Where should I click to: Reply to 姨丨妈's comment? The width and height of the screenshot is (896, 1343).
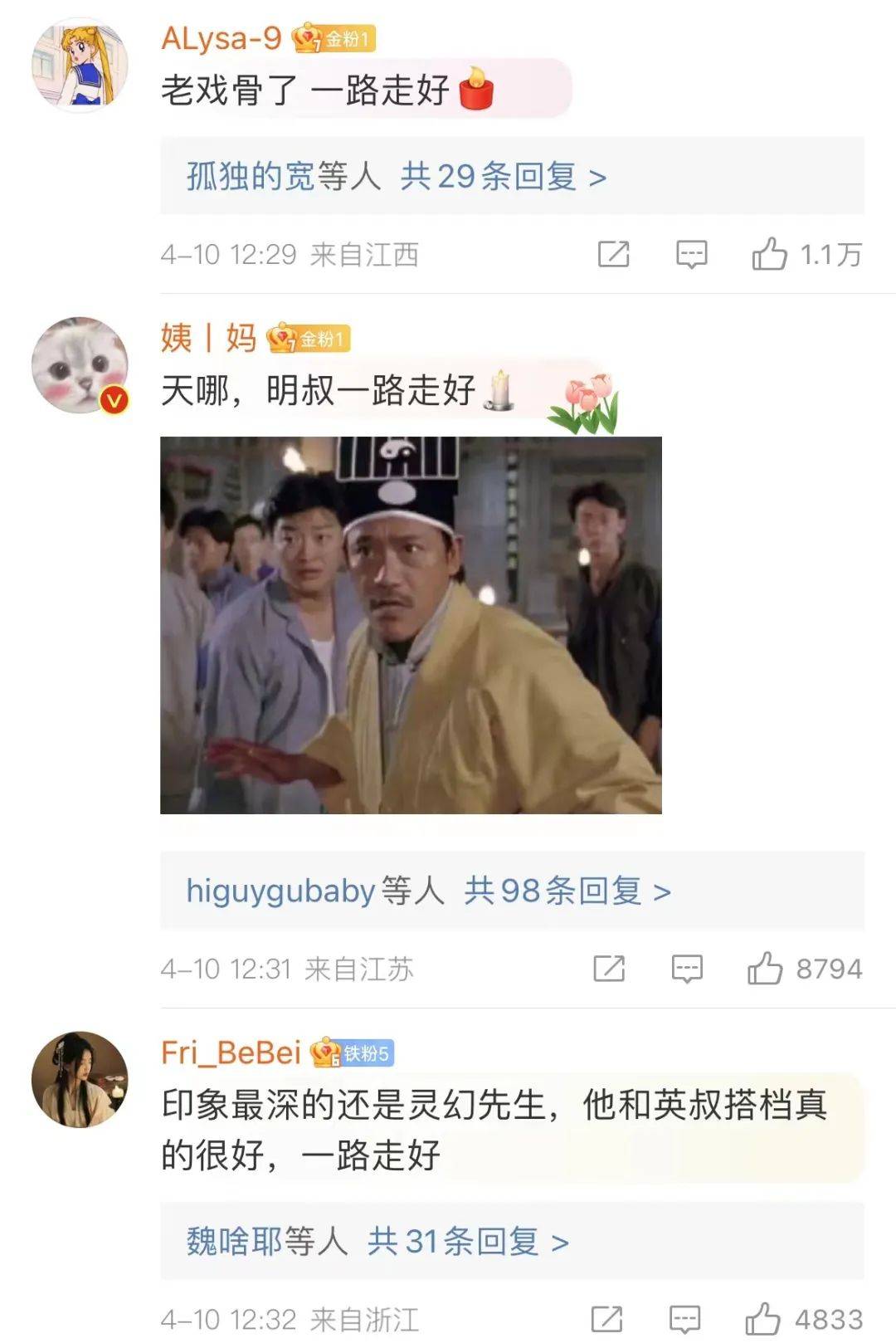tap(687, 969)
